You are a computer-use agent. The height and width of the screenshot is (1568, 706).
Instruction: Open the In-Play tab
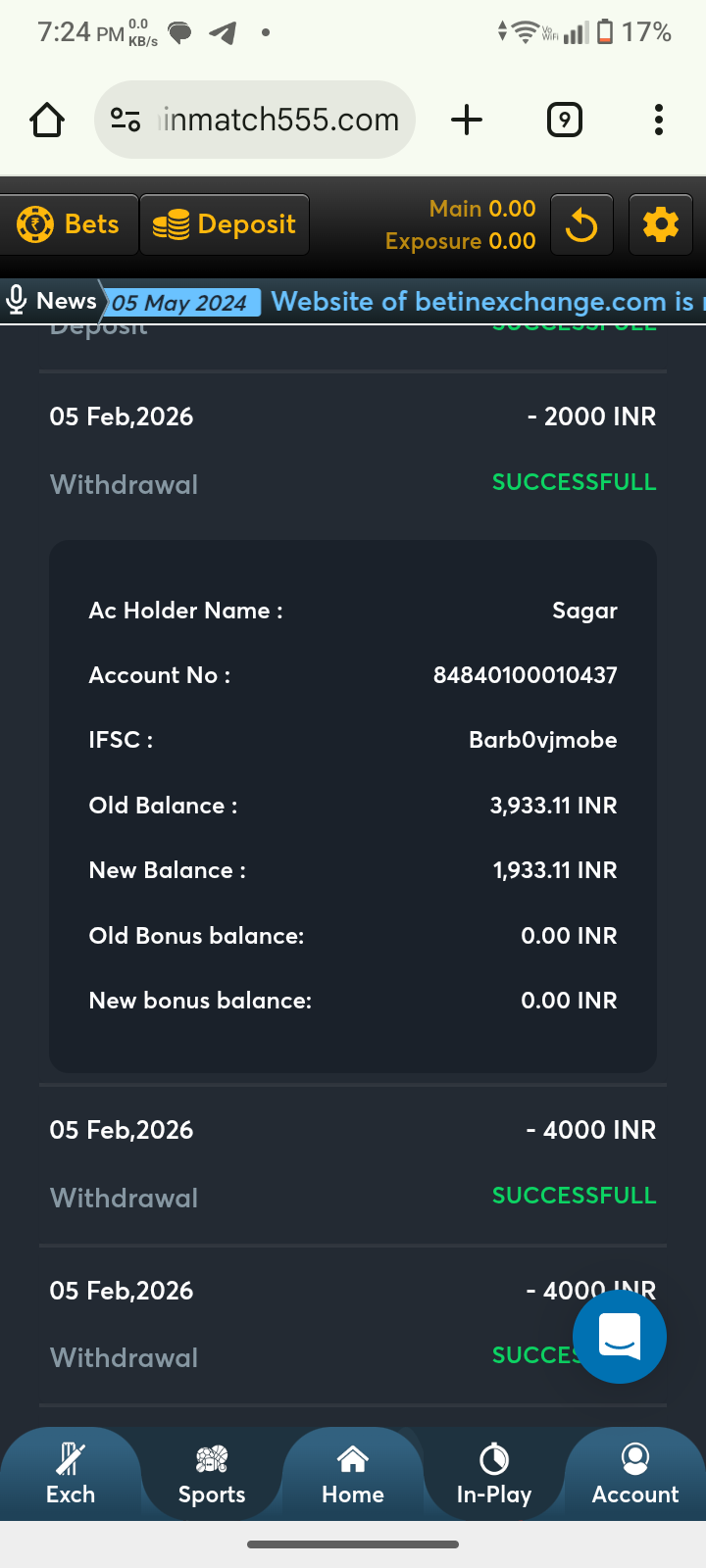click(494, 1474)
